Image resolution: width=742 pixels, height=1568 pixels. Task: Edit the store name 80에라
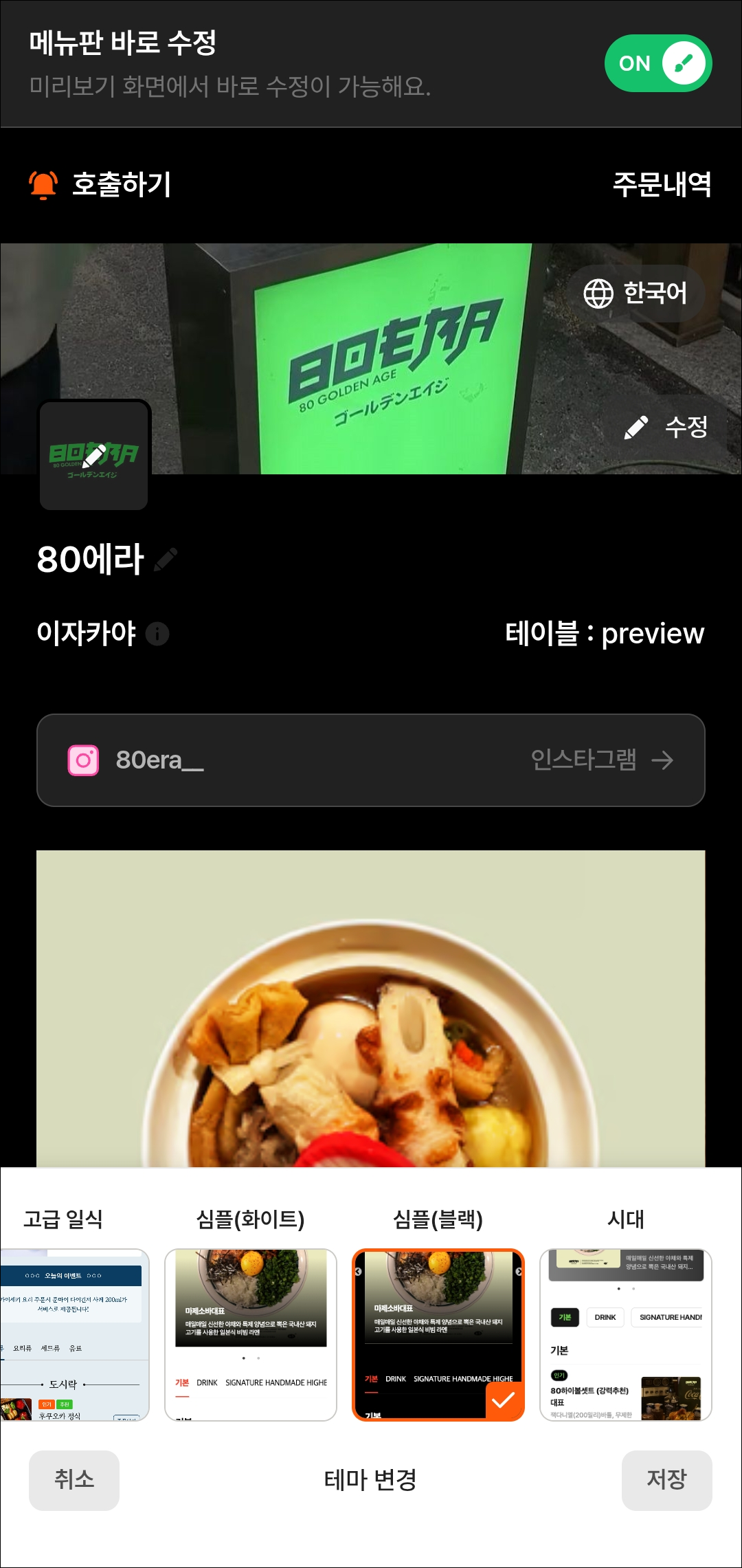[x=166, y=559]
